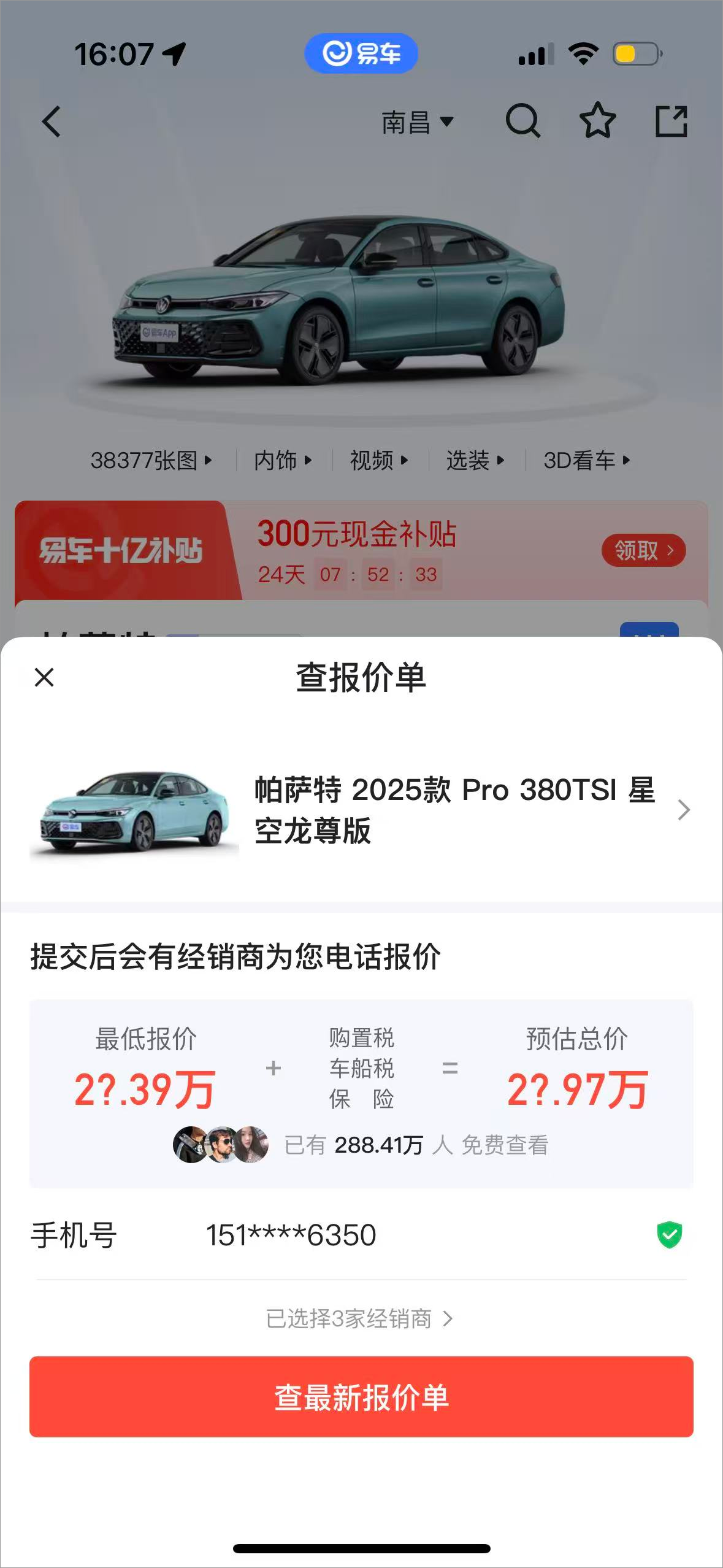723x1568 pixels.
Task: Tap 查最新报价单 to get the latest quote
Action: pos(361,1397)
